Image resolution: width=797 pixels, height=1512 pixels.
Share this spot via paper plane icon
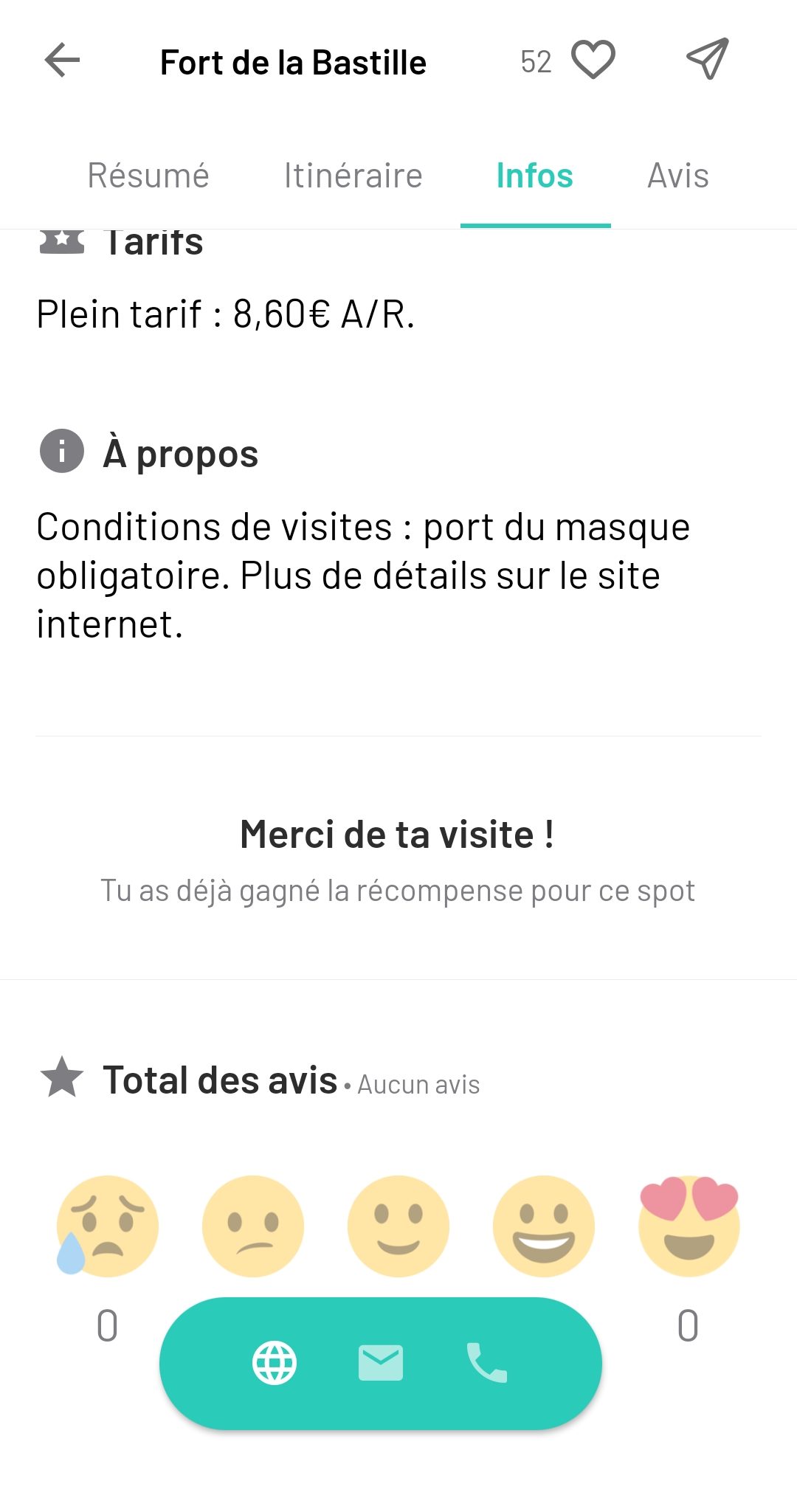tap(707, 59)
